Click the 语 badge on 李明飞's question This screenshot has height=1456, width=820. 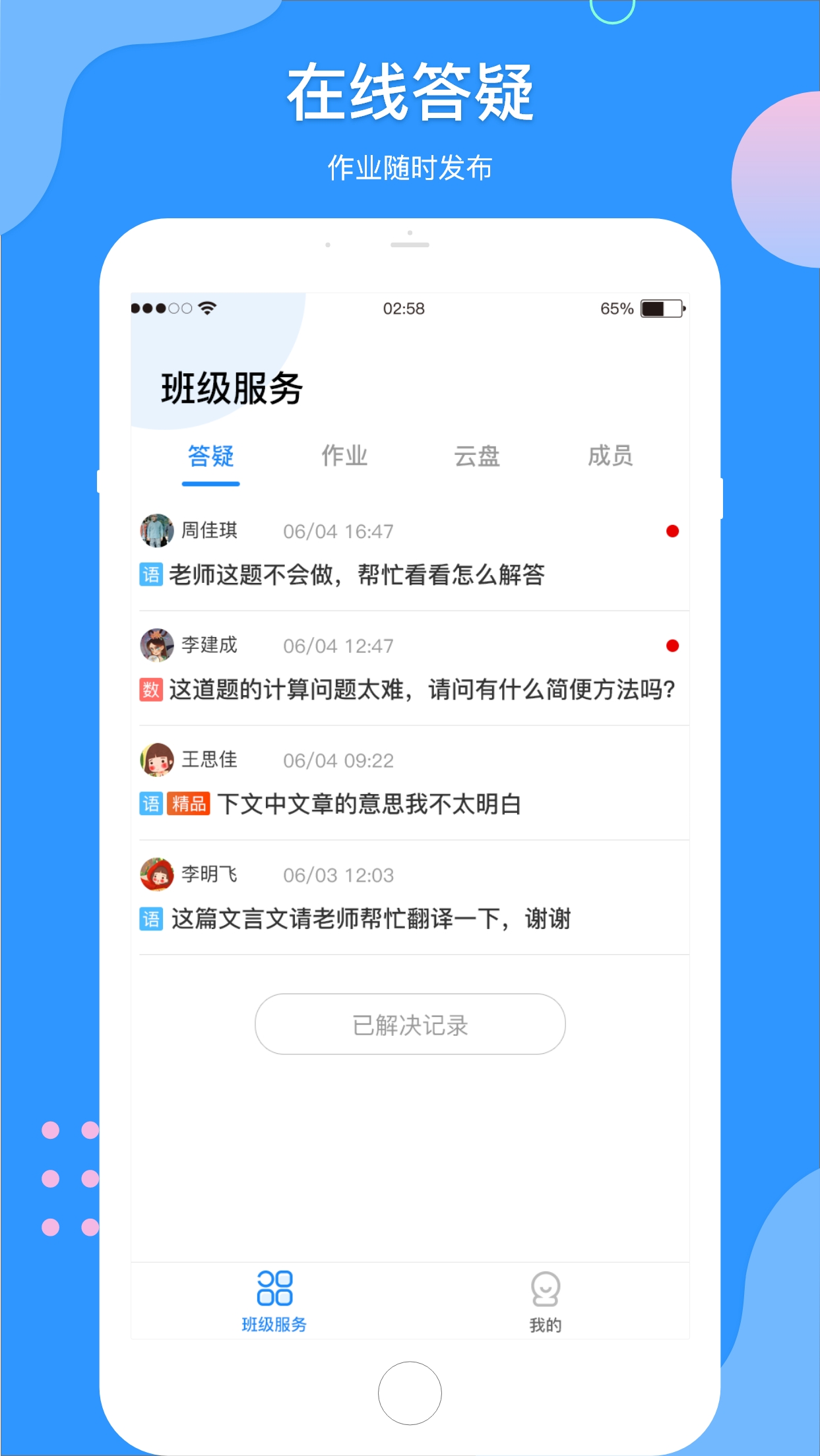(152, 917)
